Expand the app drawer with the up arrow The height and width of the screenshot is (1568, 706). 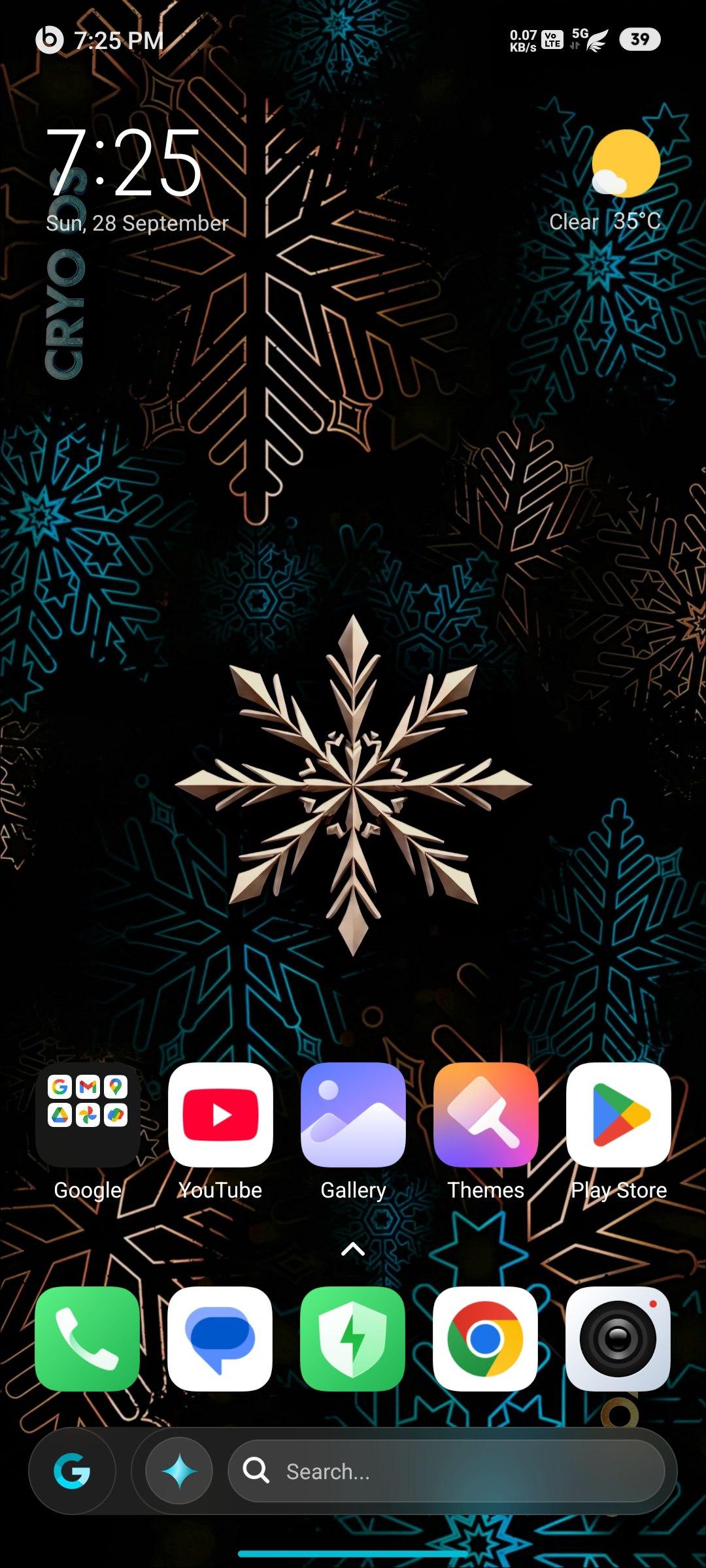pyautogui.click(x=353, y=1249)
